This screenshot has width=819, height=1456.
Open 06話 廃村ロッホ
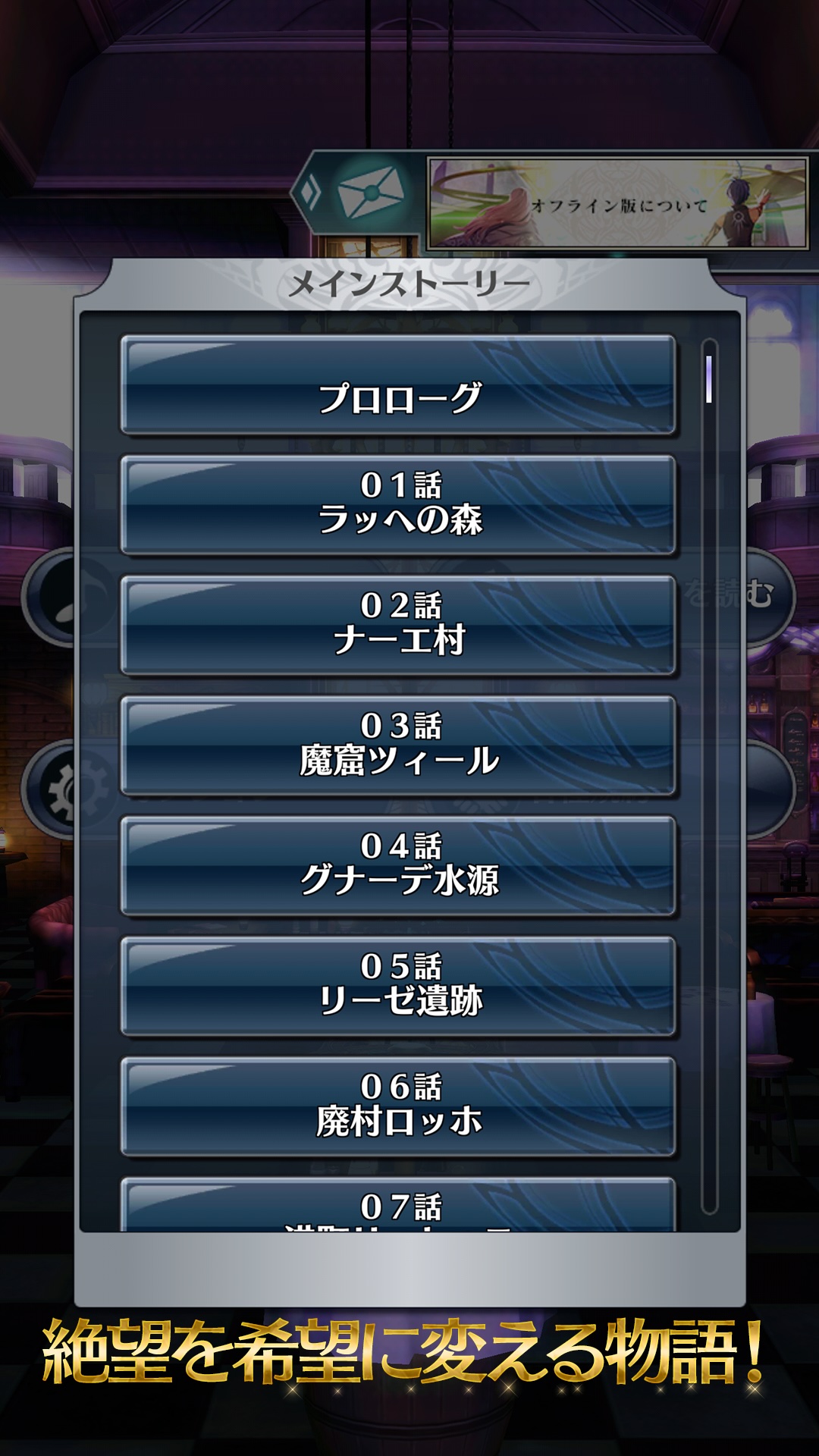398,1107
